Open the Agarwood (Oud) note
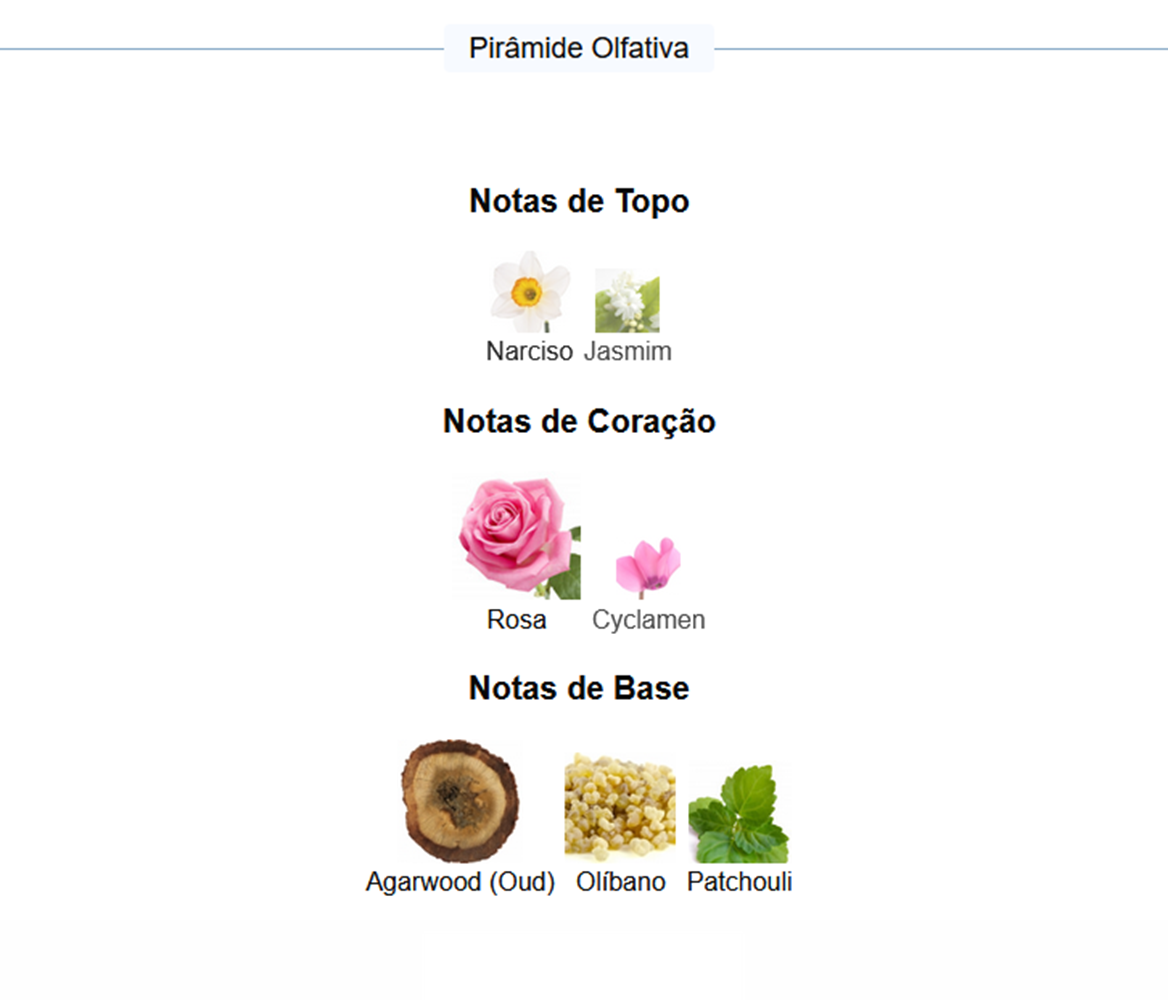 (x=460, y=802)
